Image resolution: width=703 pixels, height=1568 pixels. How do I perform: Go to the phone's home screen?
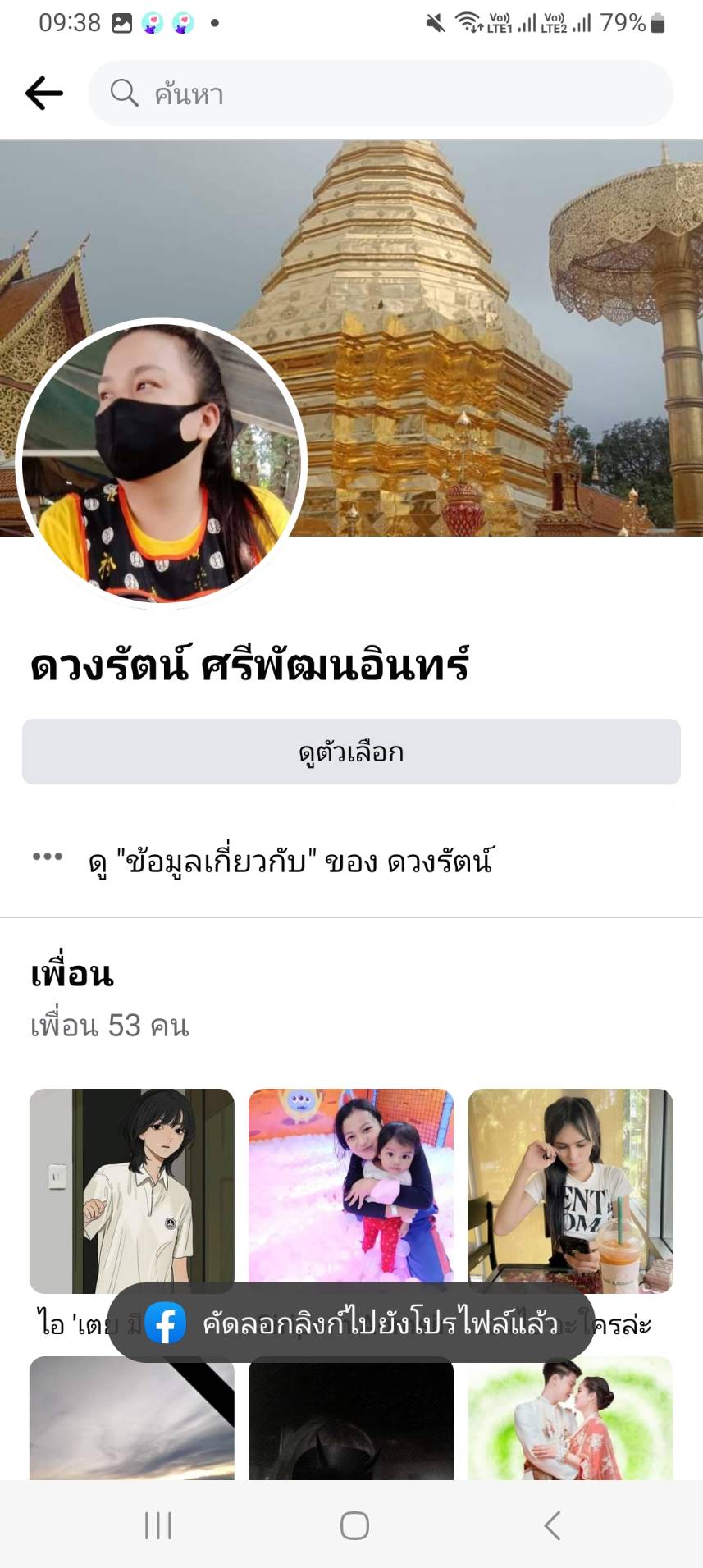coord(354,1525)
